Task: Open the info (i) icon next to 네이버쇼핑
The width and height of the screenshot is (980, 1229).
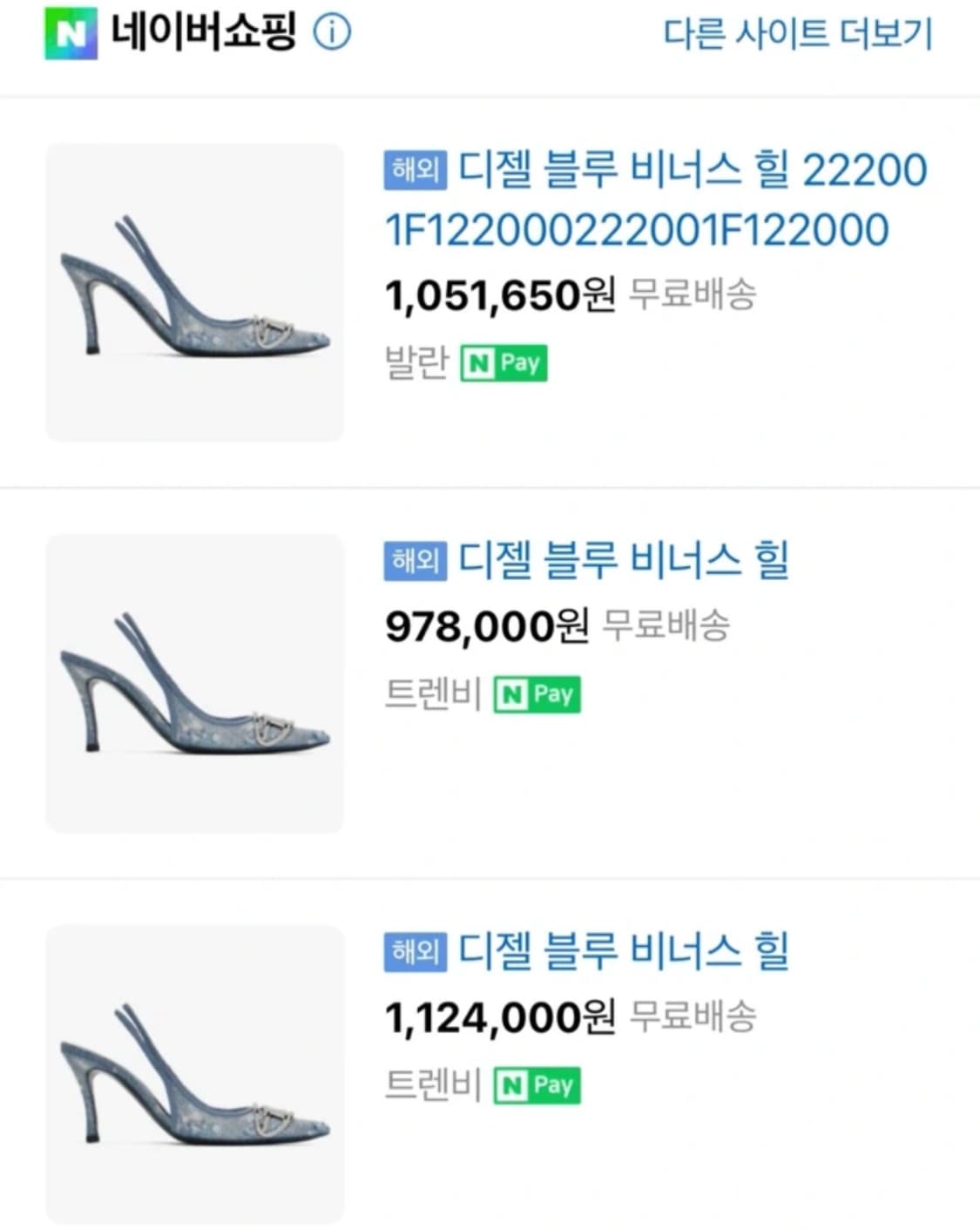Action: pyautogui.click(x=332, y=34)
